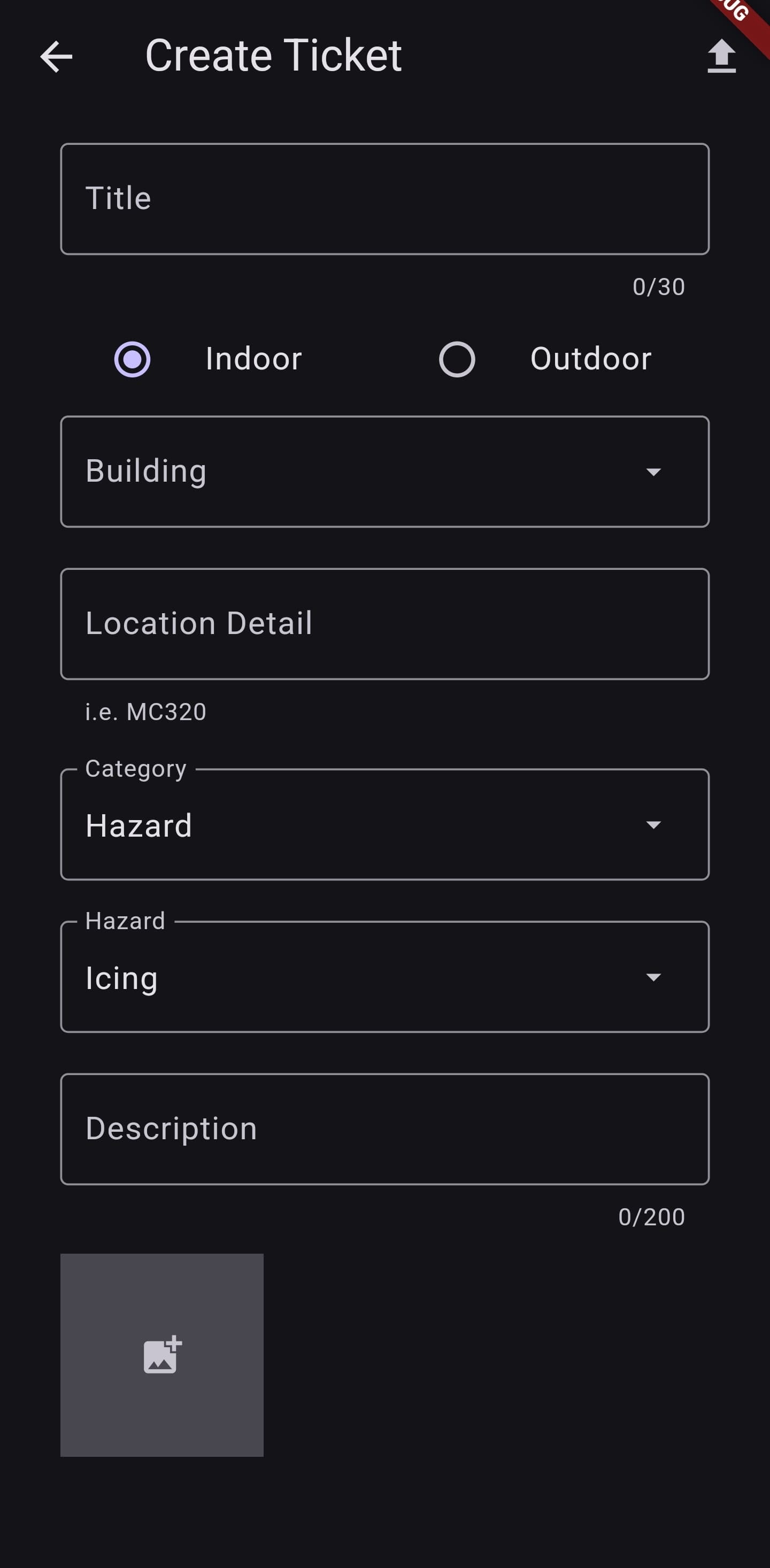Screen dimensions: 770x1568
Task: Click the i.e. MC320 hint text
Action: click(145, 712)
